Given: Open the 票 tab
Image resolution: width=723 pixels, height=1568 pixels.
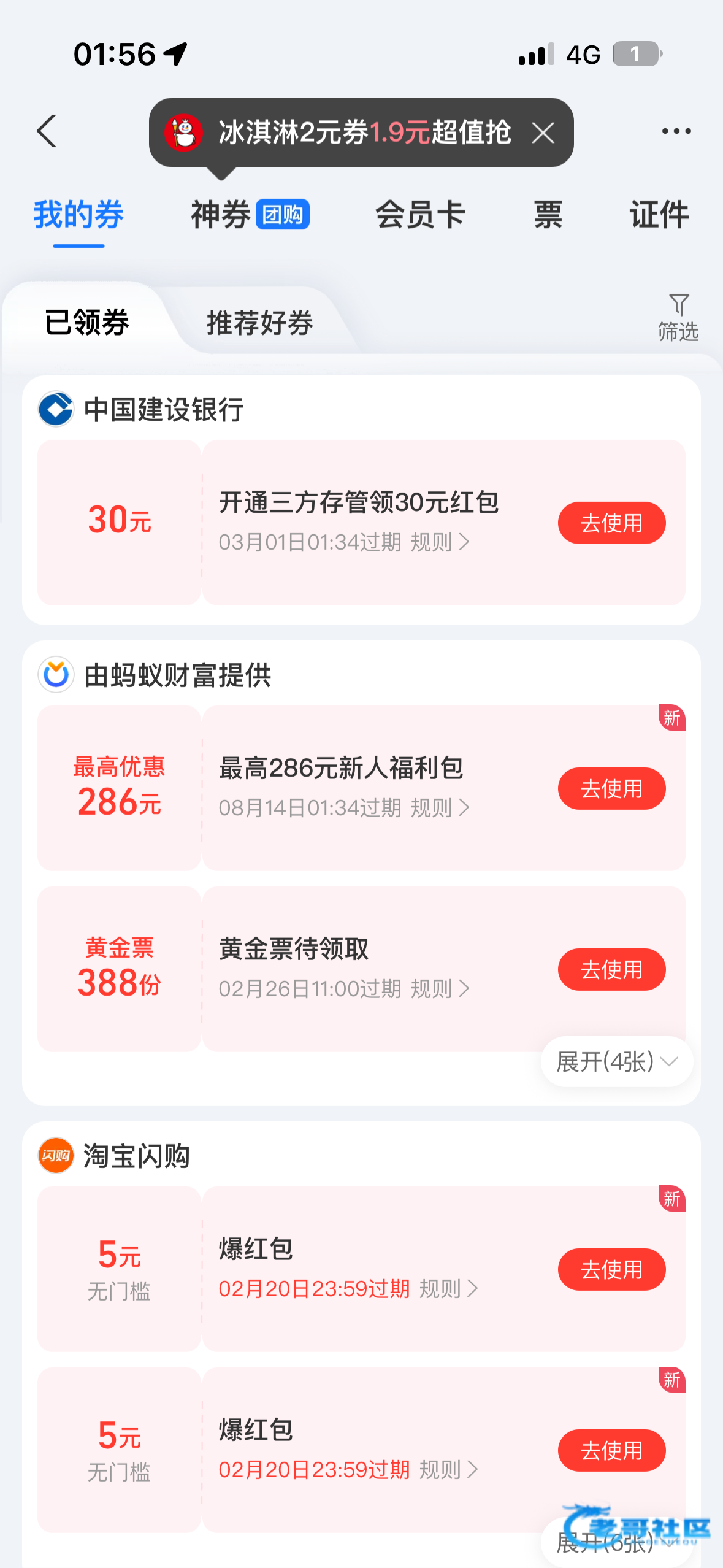Looking at the screenshot, I should 548,215.
